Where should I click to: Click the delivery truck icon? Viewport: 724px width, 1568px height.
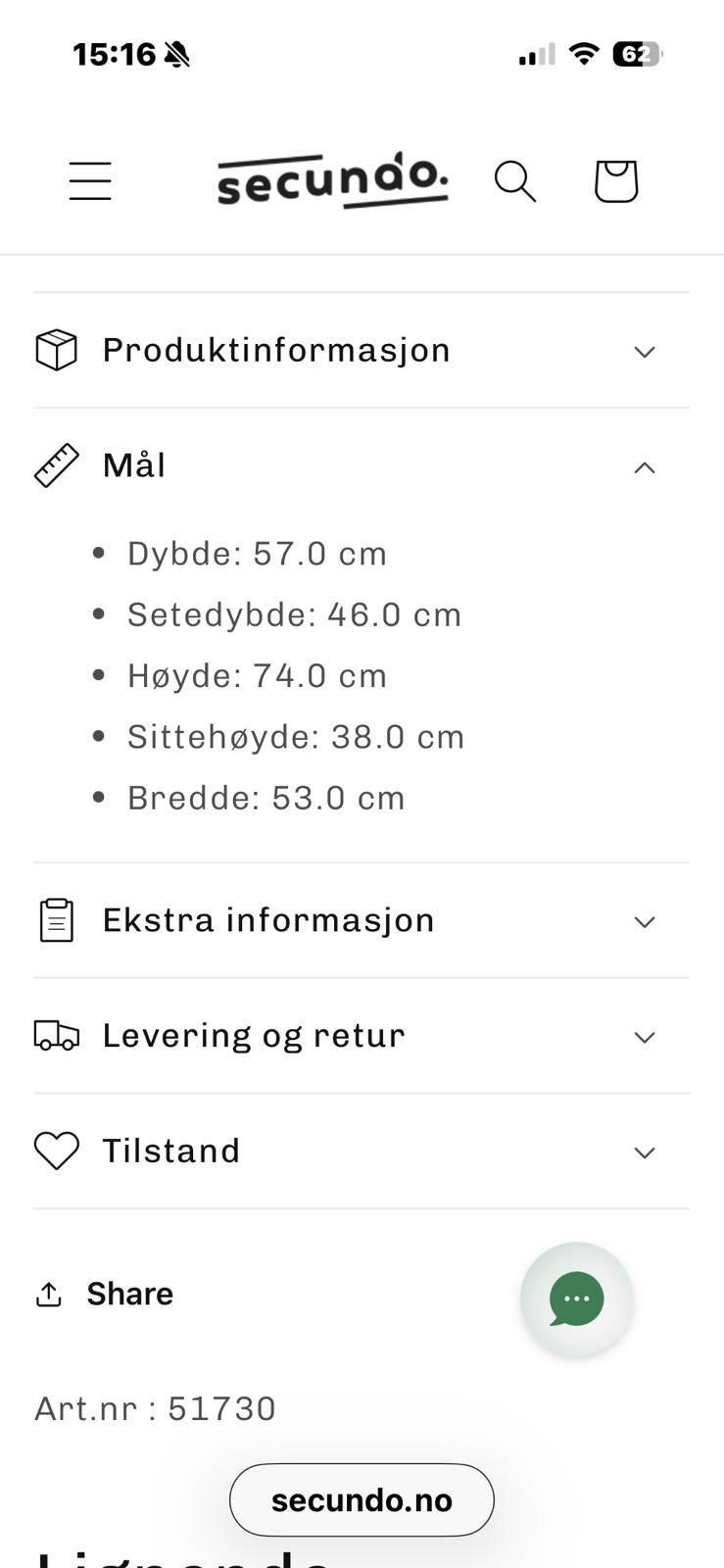(56, 1035)
